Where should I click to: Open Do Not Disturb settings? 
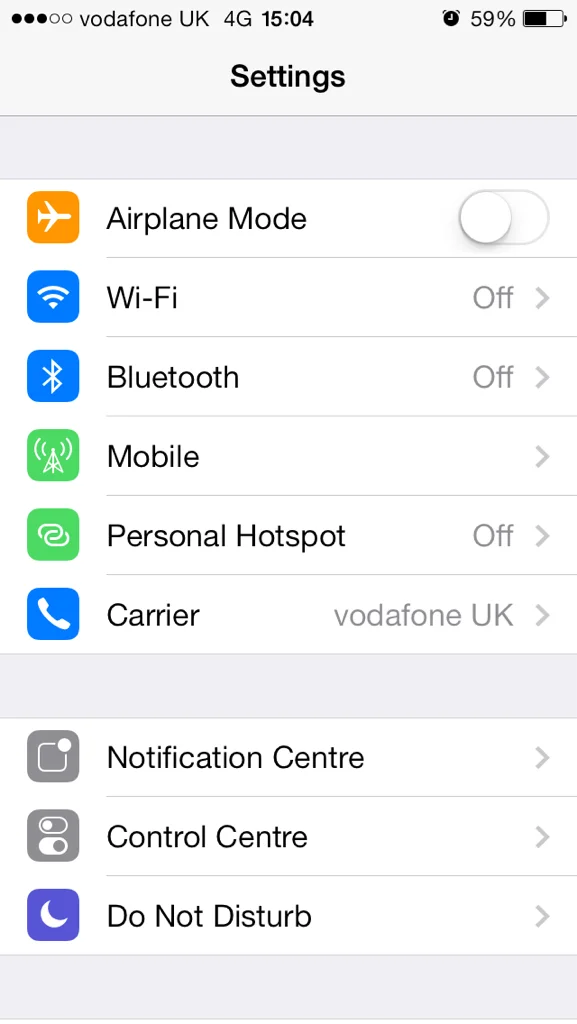tap(288, 916)
